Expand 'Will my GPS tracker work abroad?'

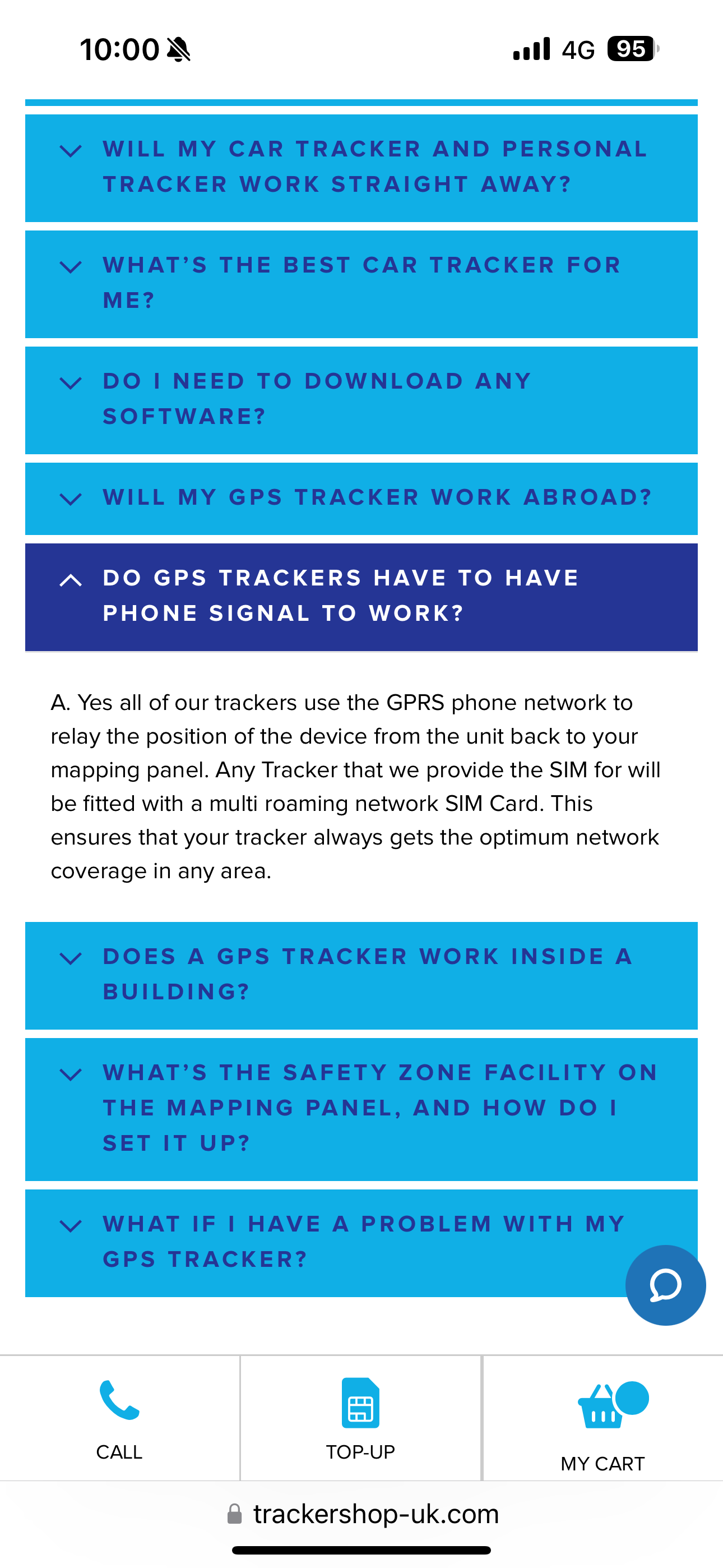[x=361, y=499]
